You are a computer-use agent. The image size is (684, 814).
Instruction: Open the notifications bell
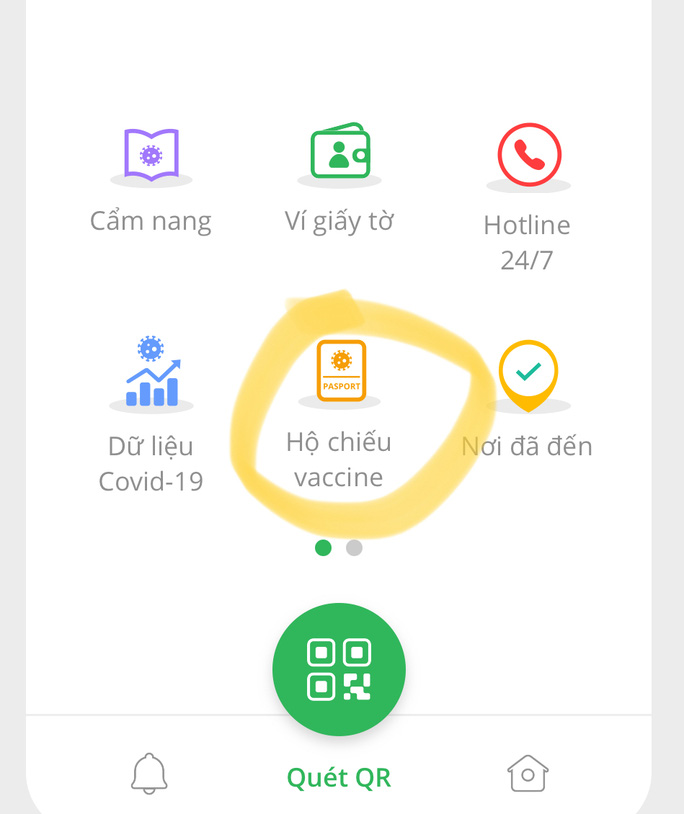[149, 774]
